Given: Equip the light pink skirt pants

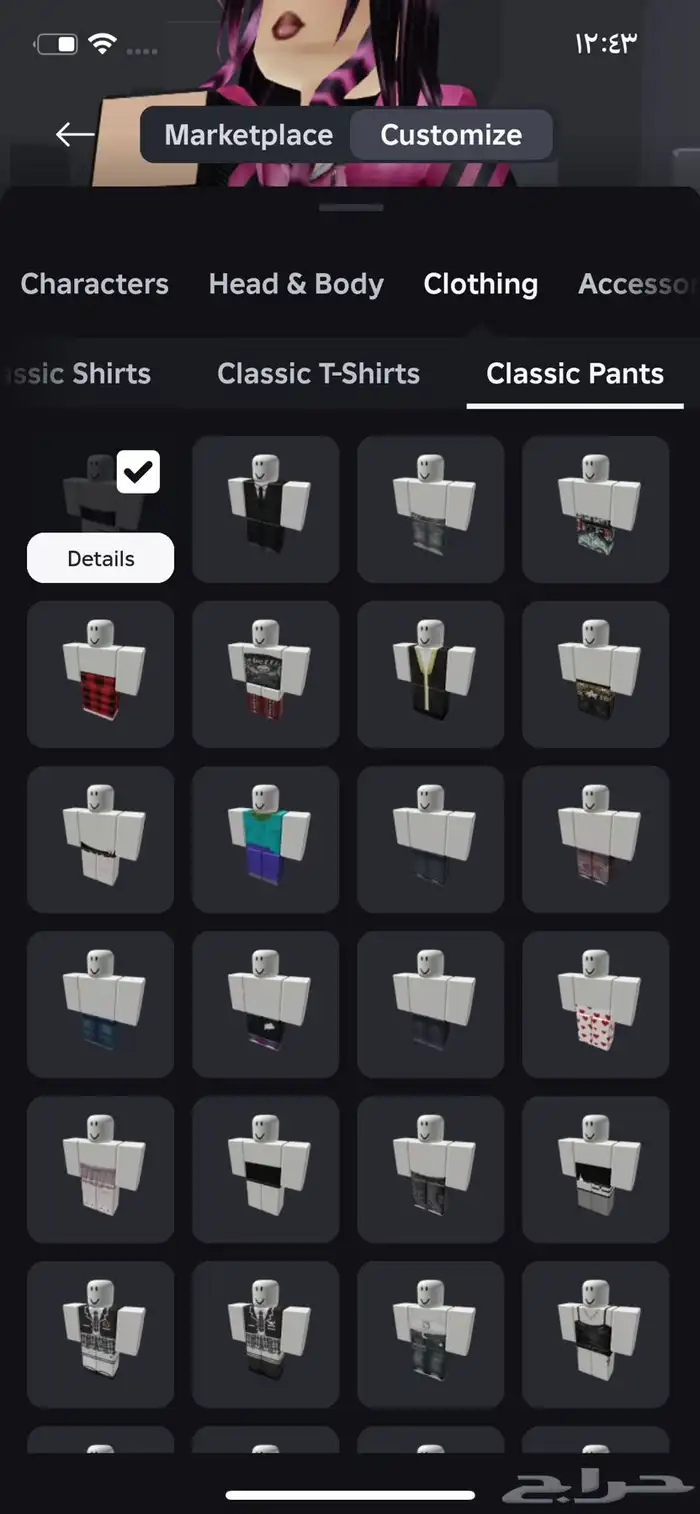Looking at the screenshot, I should (x=100, y=1169).
